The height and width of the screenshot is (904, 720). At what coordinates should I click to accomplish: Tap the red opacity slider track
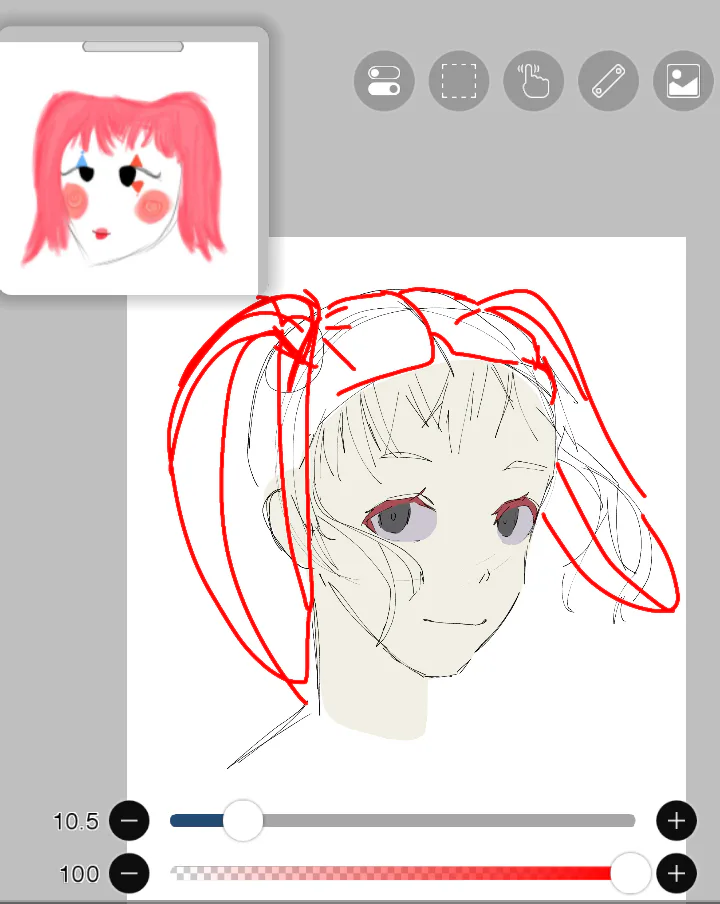coord(402,873)
